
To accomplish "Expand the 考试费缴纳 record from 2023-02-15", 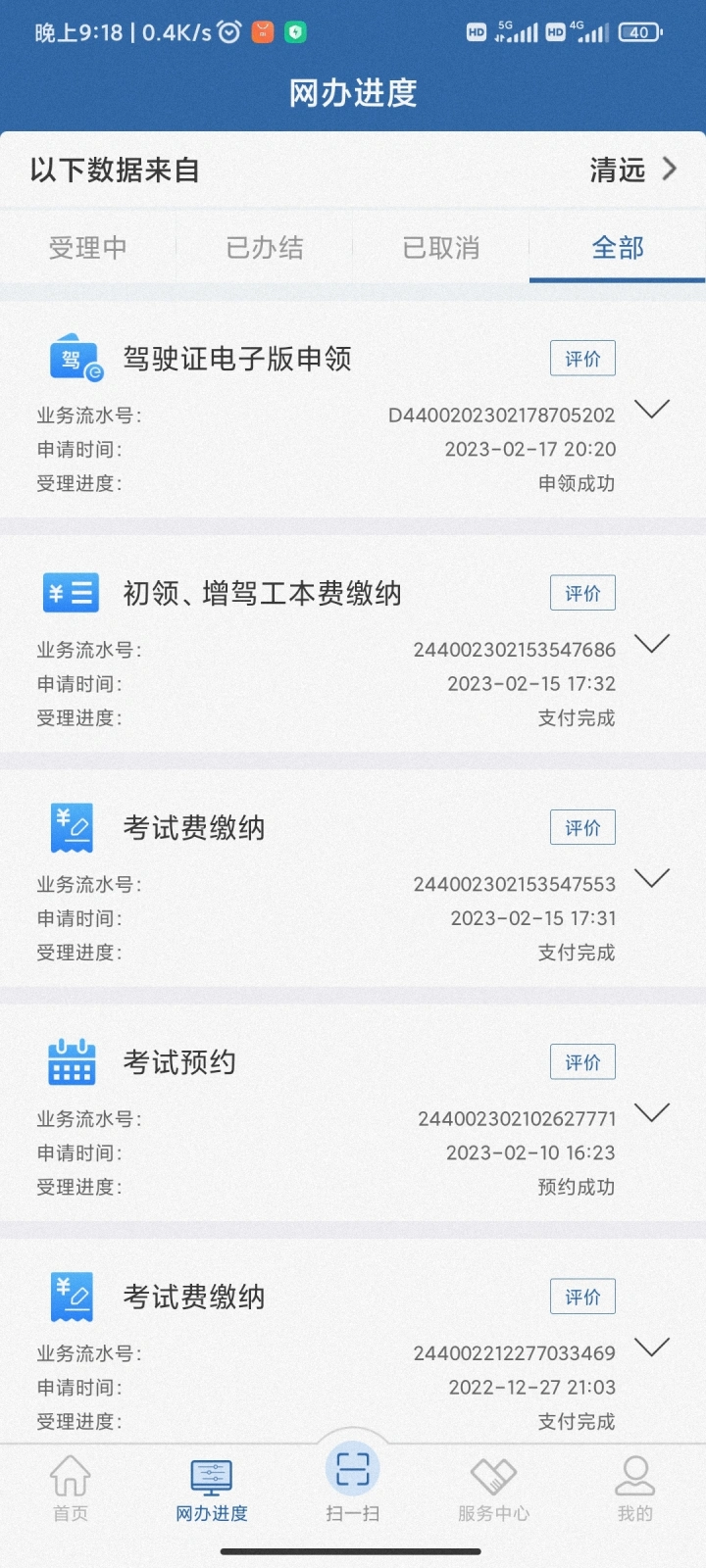I will [x=652, y=877].
